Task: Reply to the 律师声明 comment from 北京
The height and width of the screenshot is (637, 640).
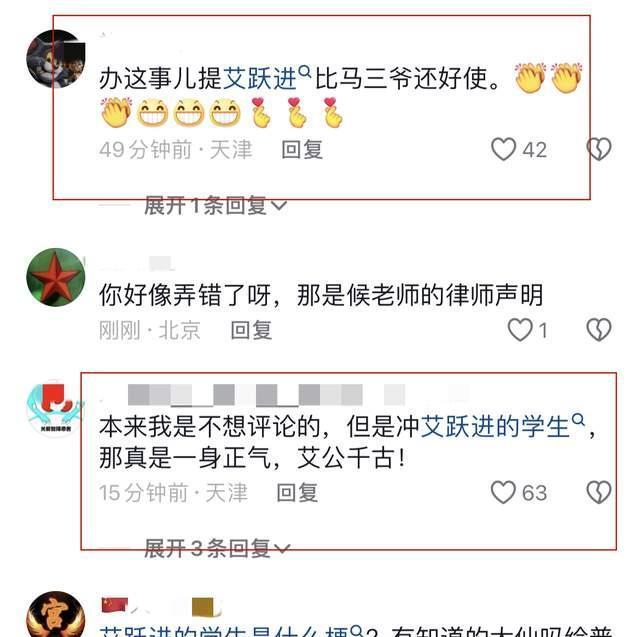Action: pos(251,330)
